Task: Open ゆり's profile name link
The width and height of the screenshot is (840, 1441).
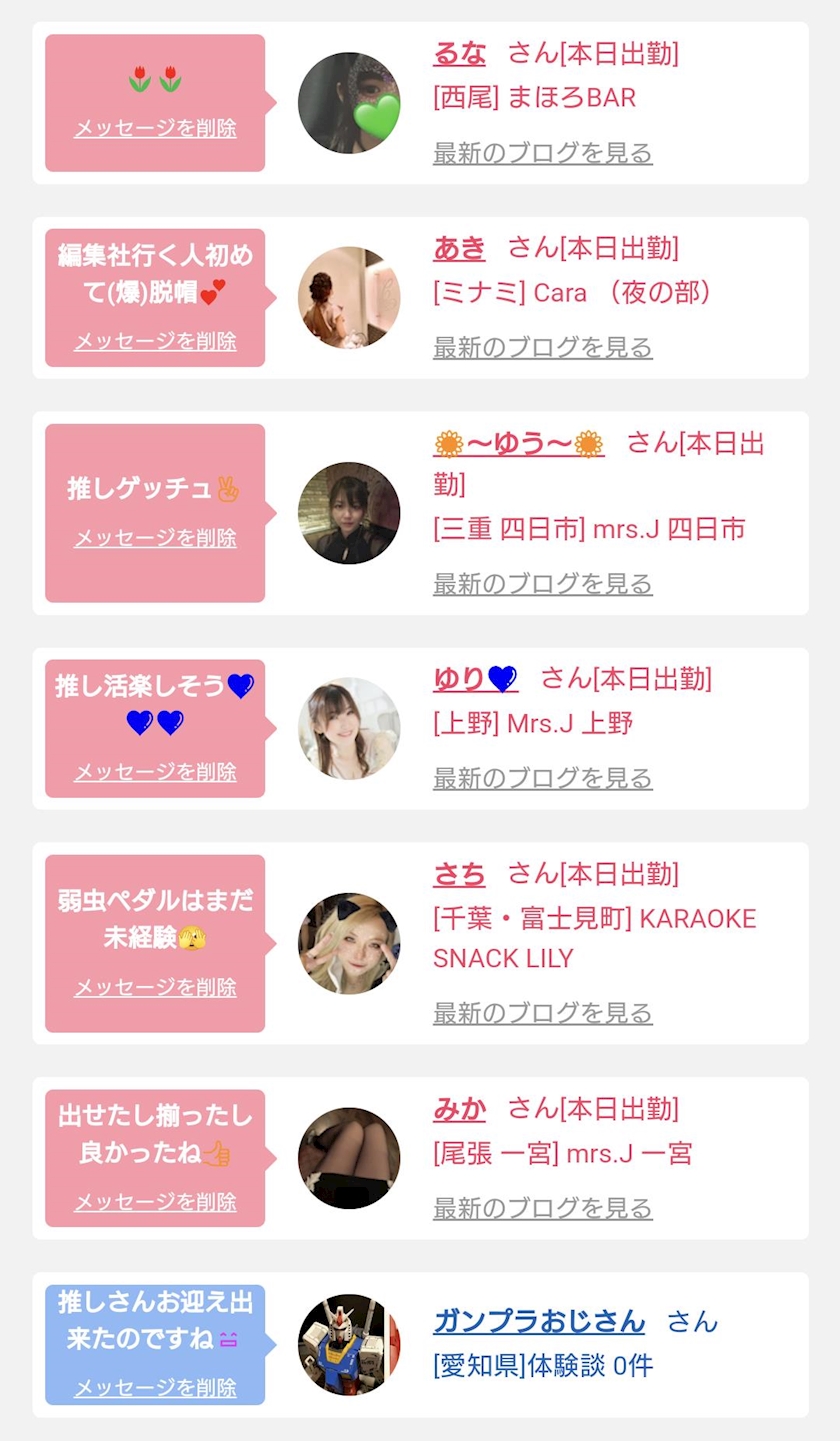Action: coord(475,679)
